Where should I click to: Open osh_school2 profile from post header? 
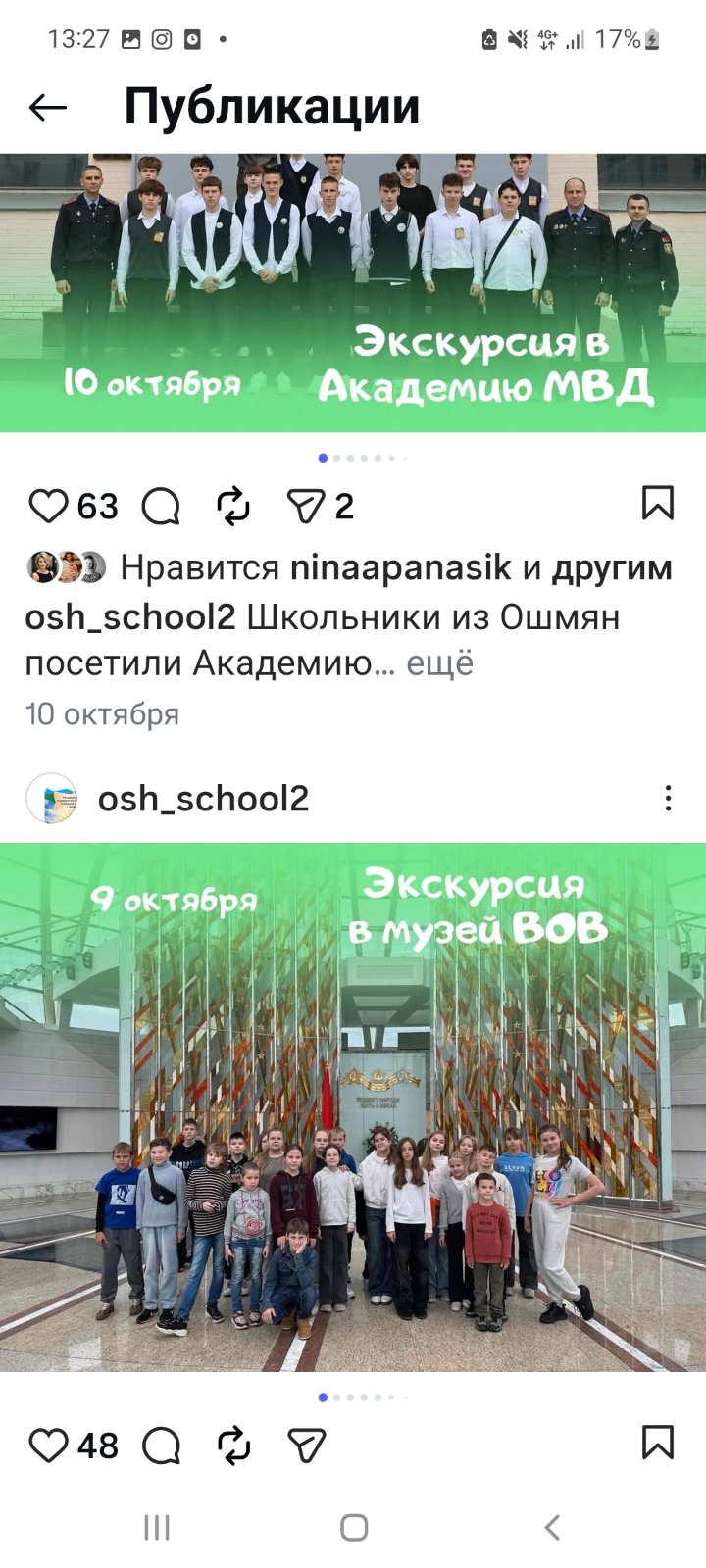203,798
